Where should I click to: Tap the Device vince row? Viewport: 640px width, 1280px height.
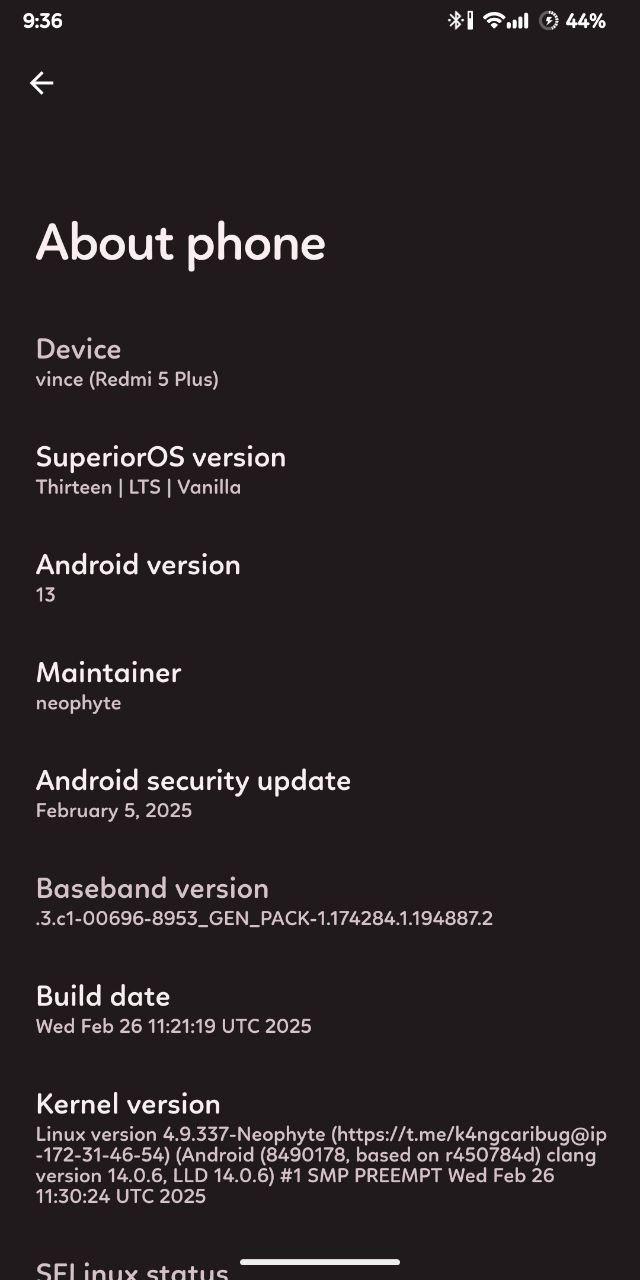(x=320, y=363)
